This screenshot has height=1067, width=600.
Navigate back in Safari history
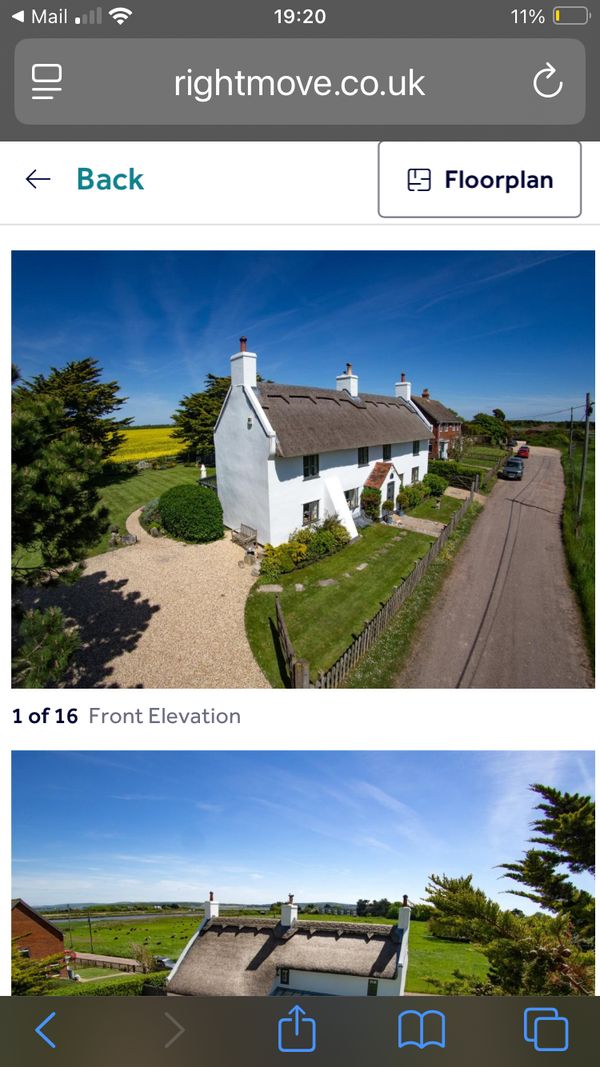[x=46, y=1029]
